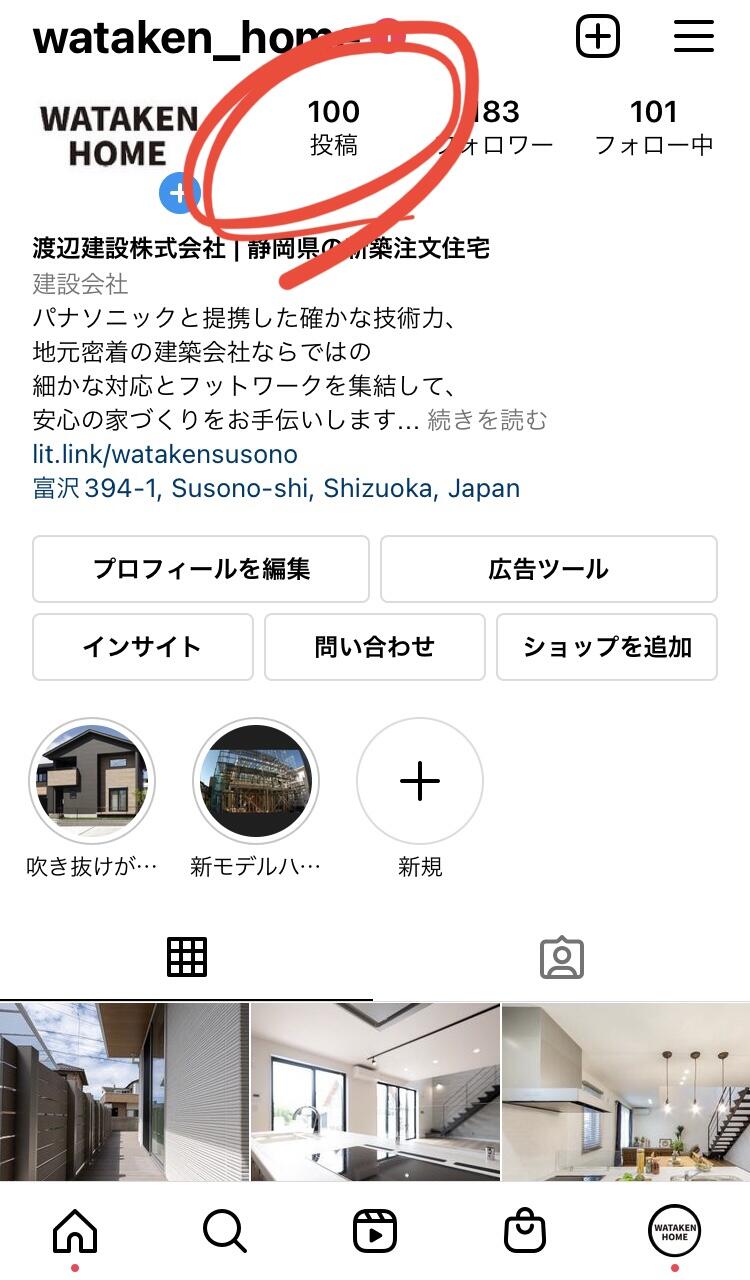Viewport: 750px width, 1280px height.
Task: Open the 吹き抜けが story highlight
Action: pos(92,781)
